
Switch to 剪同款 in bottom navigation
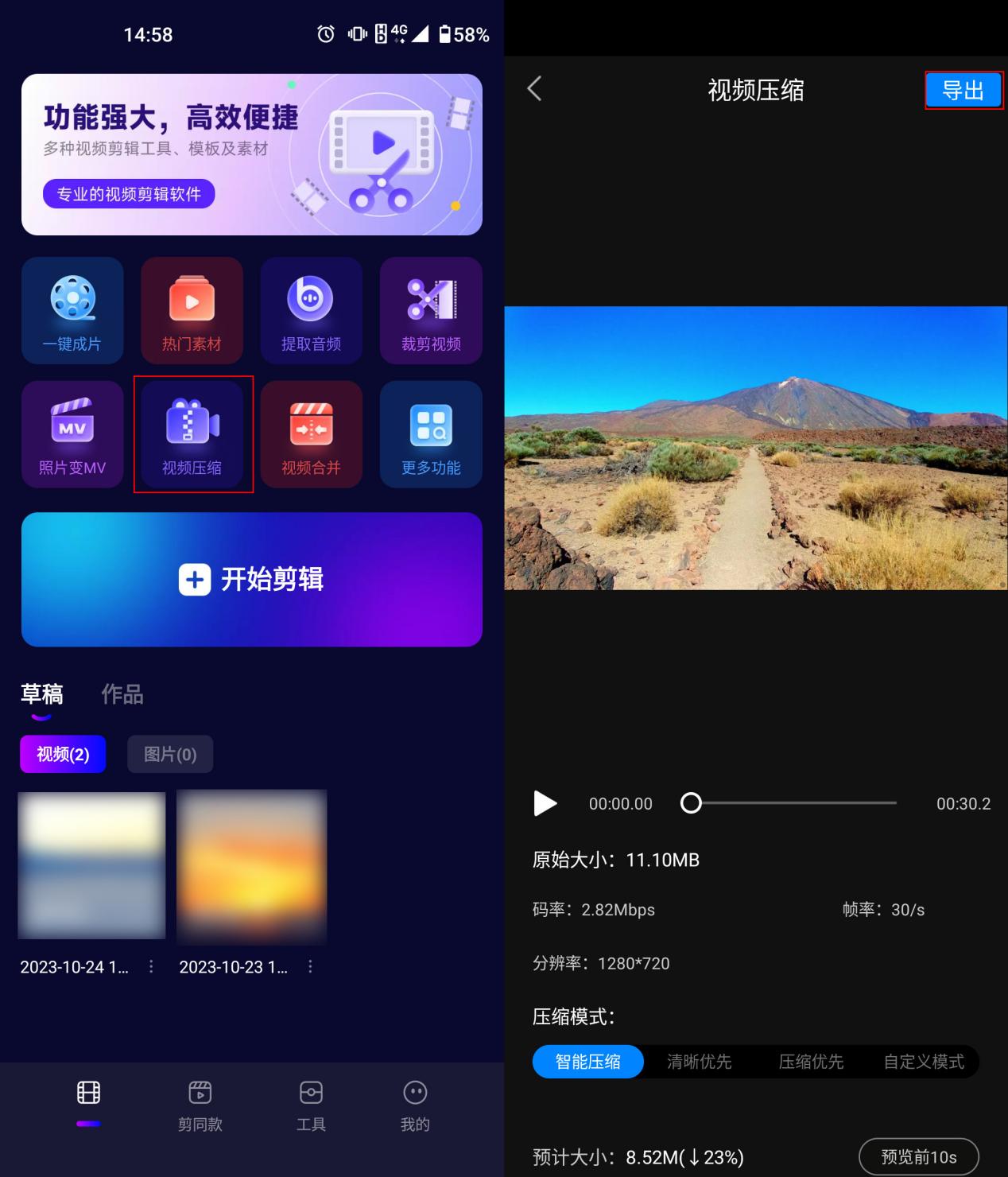200,1105
